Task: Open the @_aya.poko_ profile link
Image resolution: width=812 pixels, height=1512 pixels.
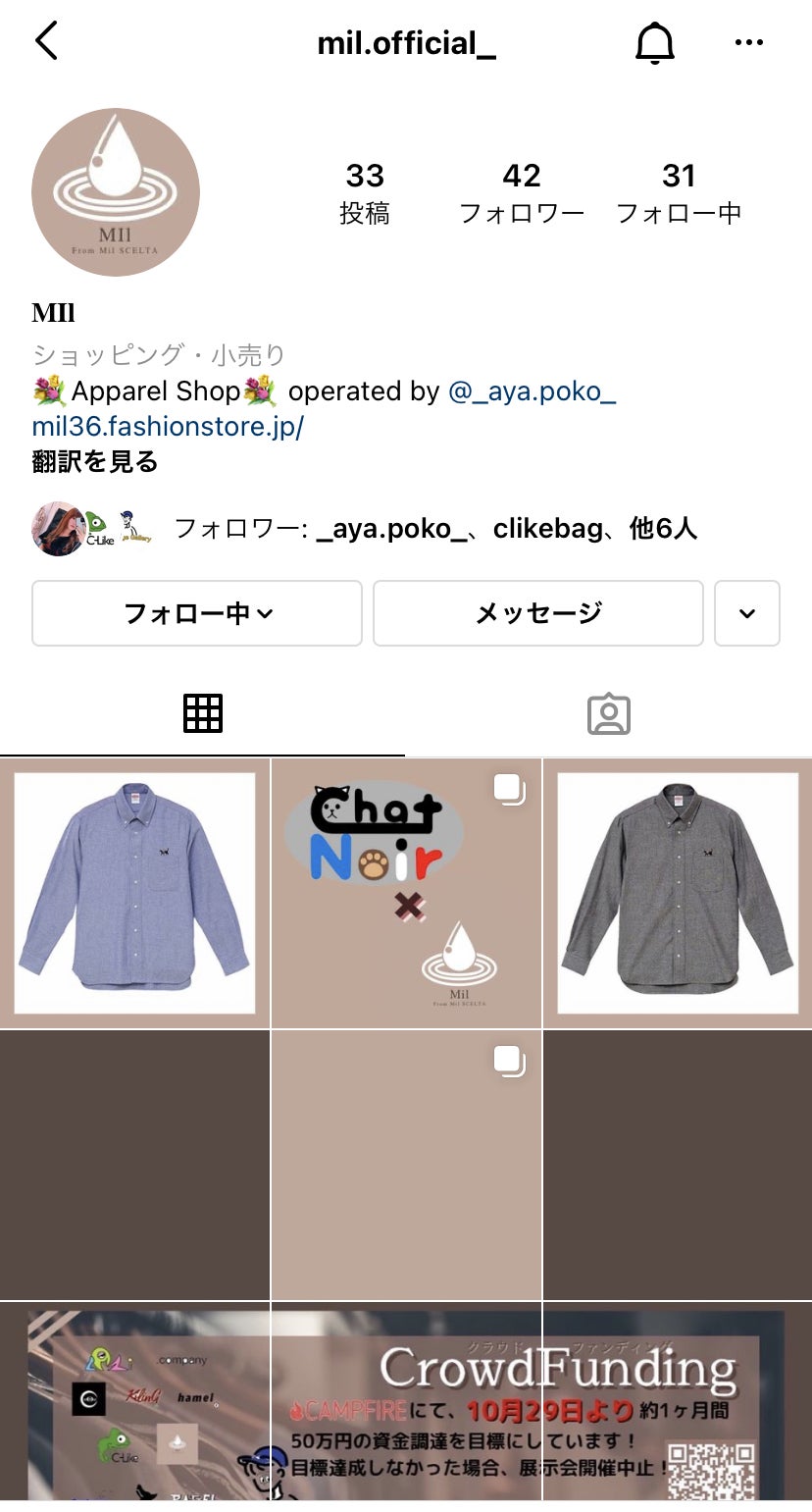Action: pos(532,391)
